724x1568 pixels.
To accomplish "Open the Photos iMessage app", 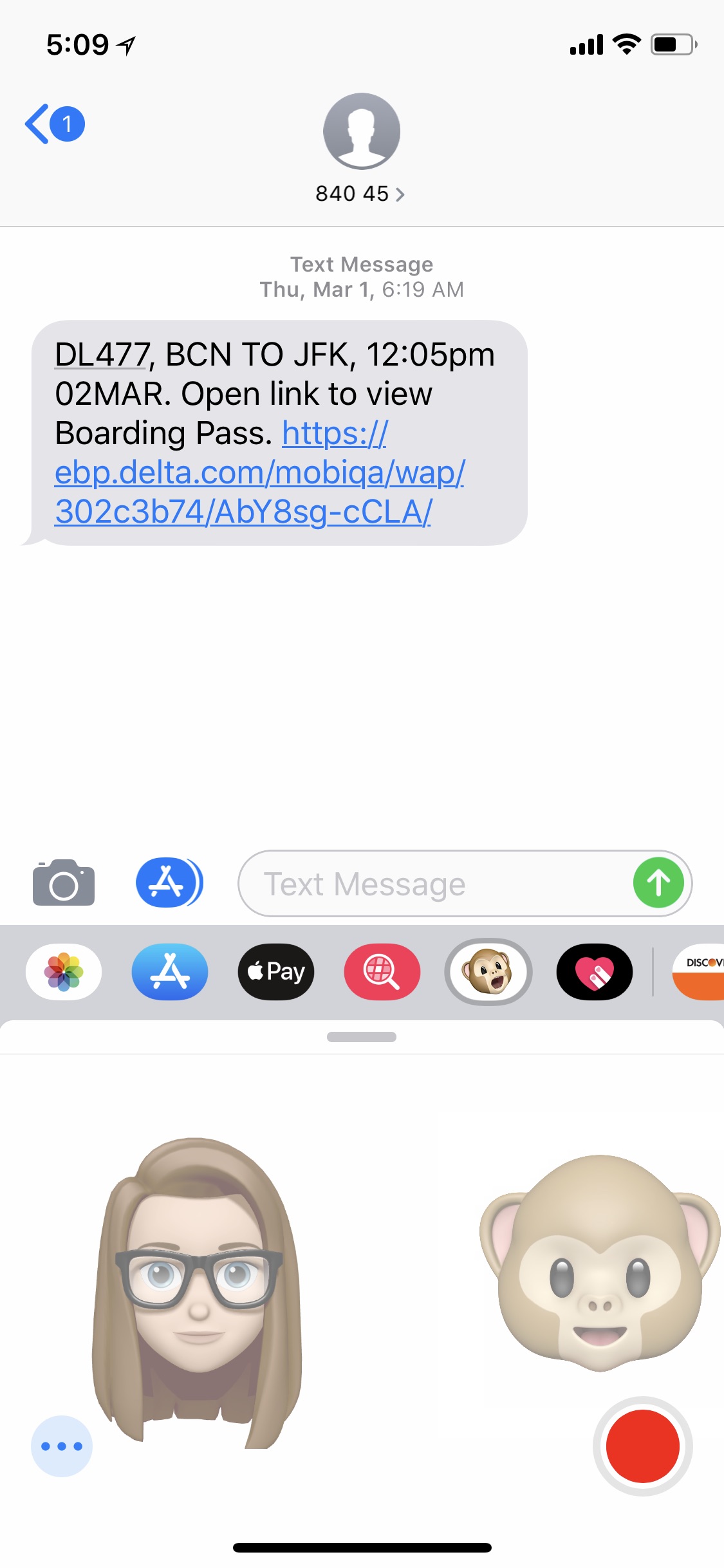I will 64,972.
